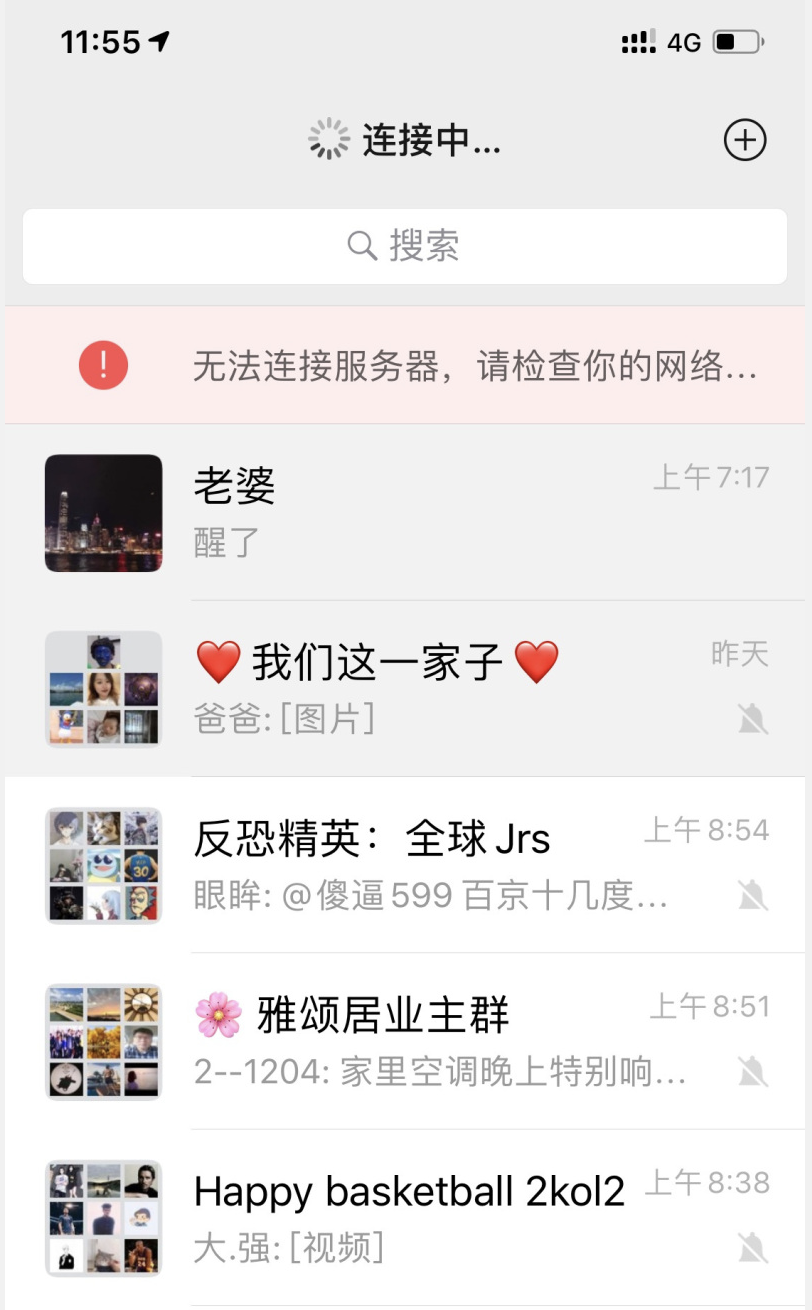Image resolution: width=812 pixels, height=1310 pixels.
Task: Open the Happy basketball 2kol2 chat
Action: (x=405, y=1217)
